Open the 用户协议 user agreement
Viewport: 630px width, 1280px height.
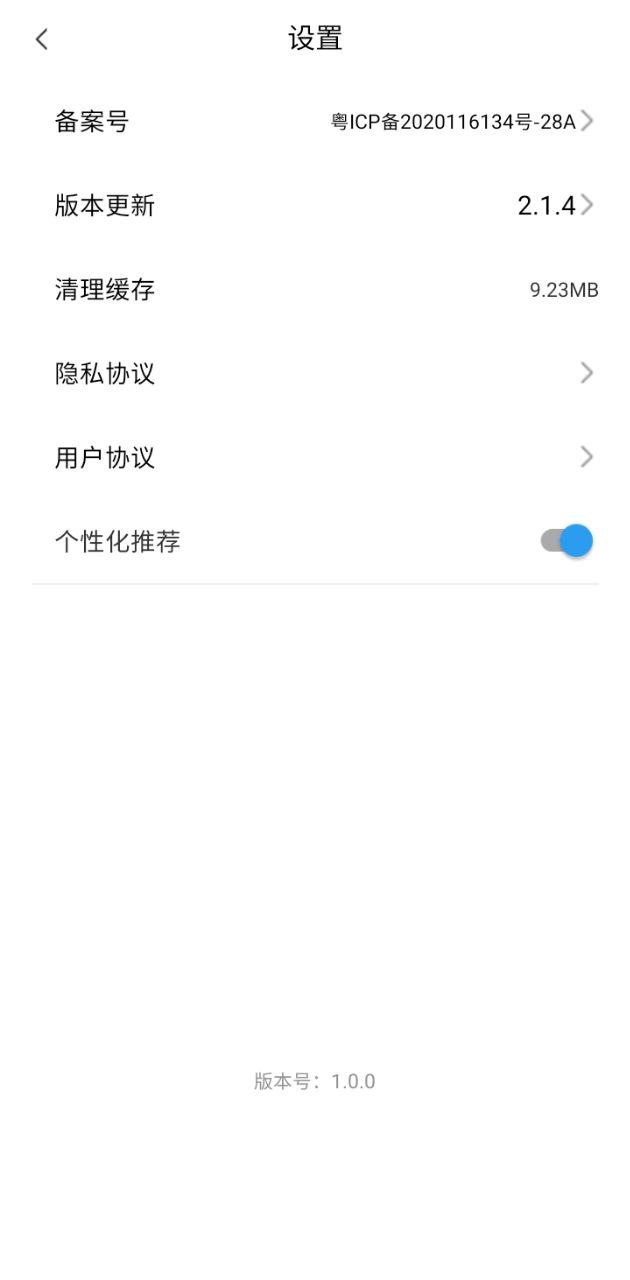315,458
